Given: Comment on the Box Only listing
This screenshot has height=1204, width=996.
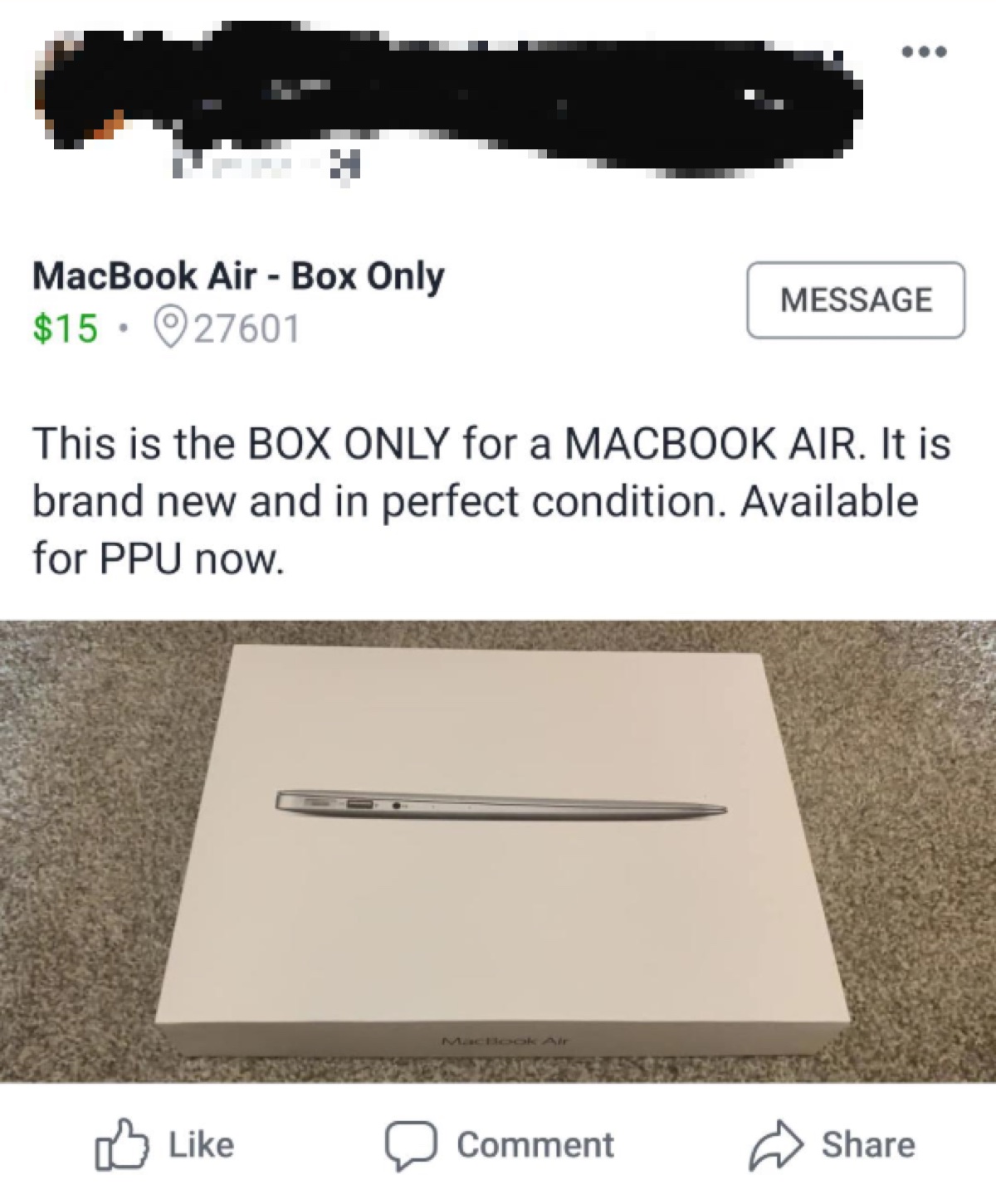Looking at the screenshot, I should [500, 1145].
